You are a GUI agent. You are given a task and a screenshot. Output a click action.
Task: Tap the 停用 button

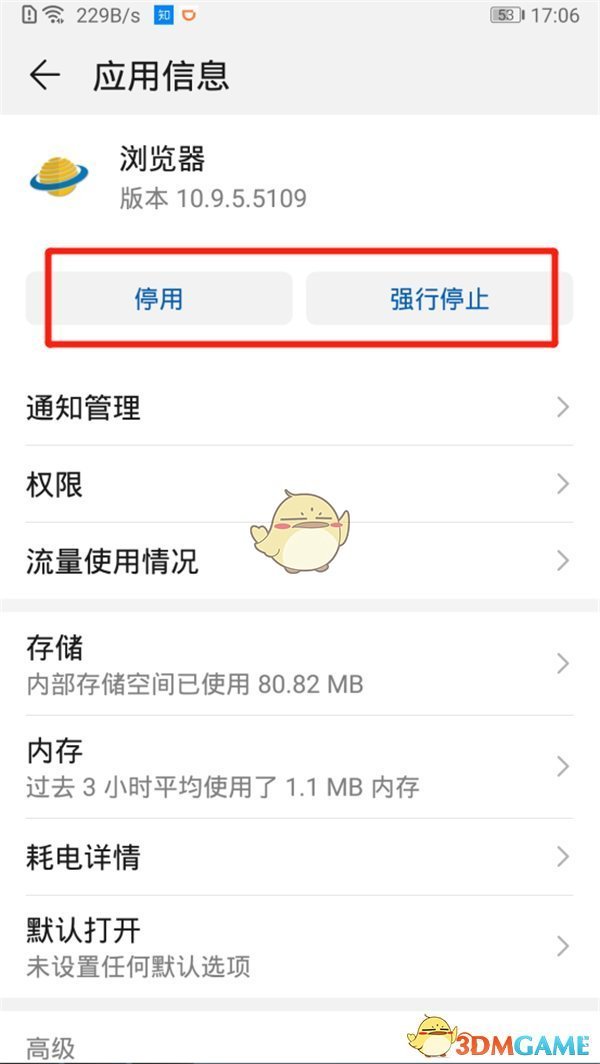[159, 298]
